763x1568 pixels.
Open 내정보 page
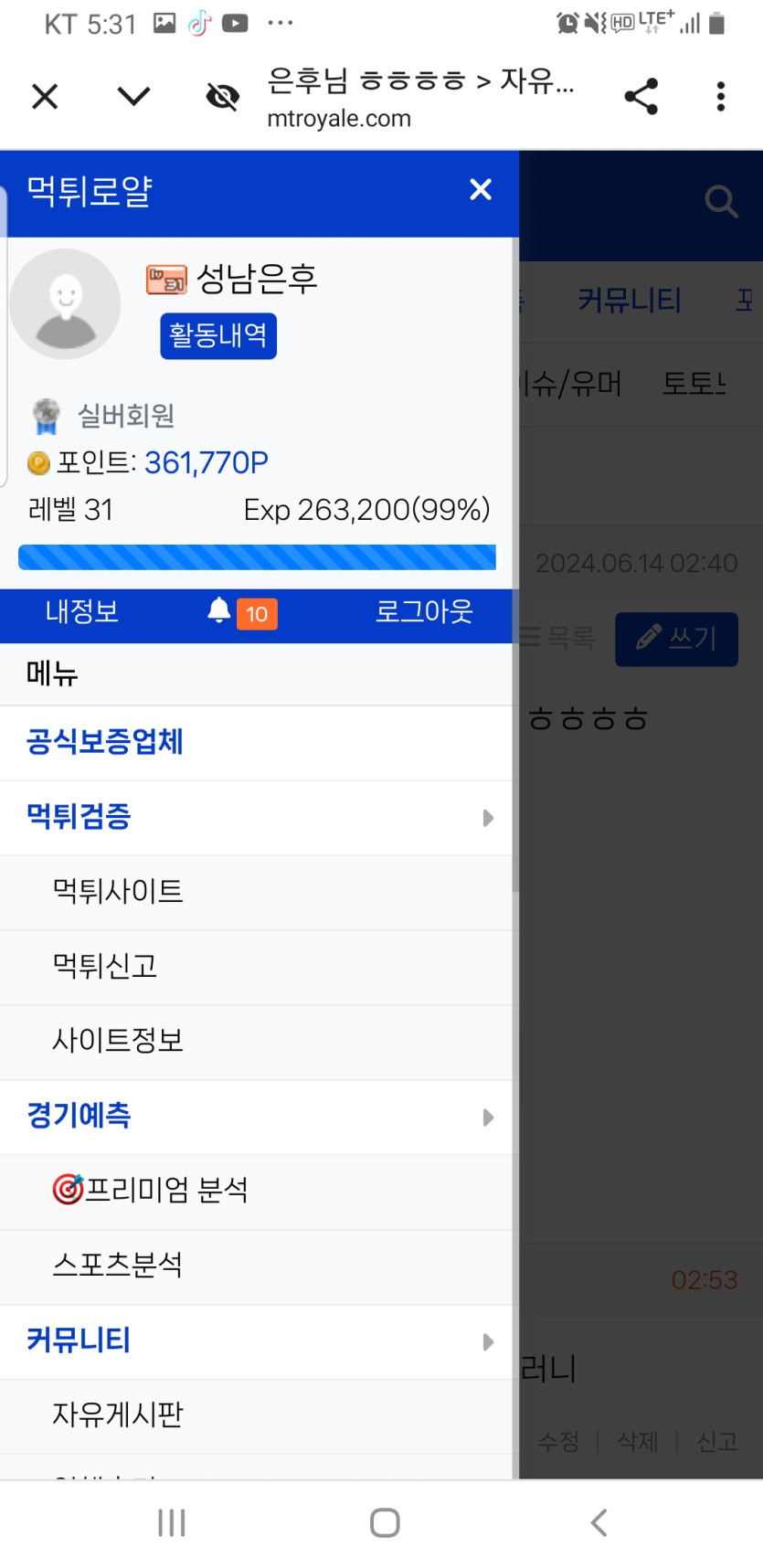point(82,611)
